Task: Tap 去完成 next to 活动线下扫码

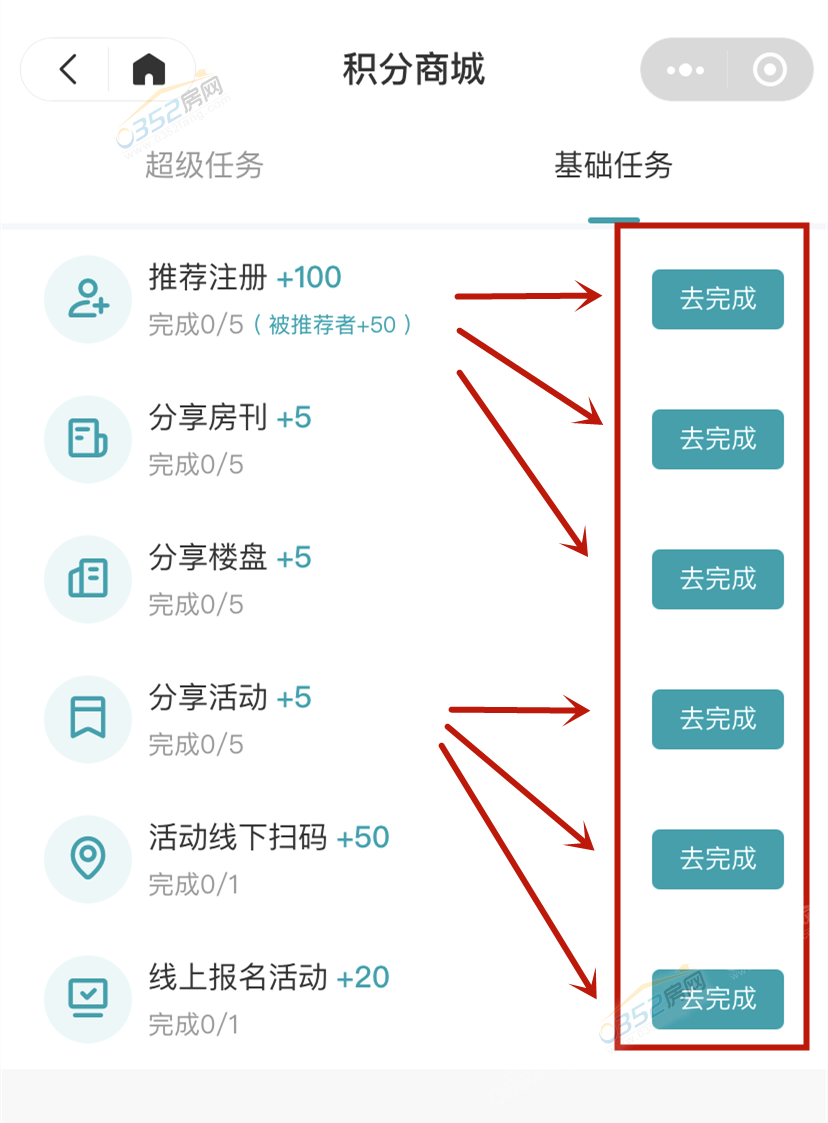Action: tap(717, 859)
